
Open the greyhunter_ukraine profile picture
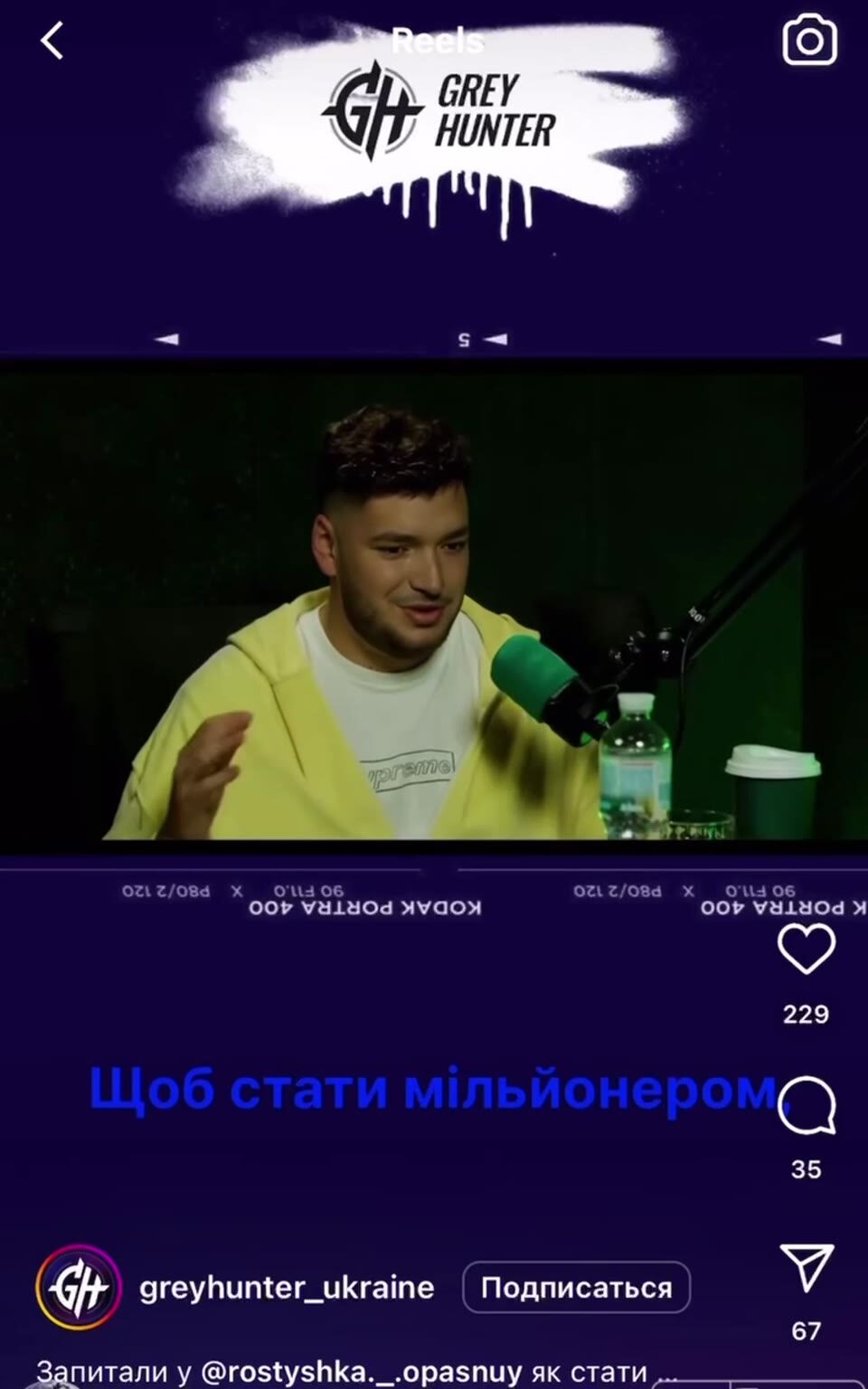(78, 1288)
